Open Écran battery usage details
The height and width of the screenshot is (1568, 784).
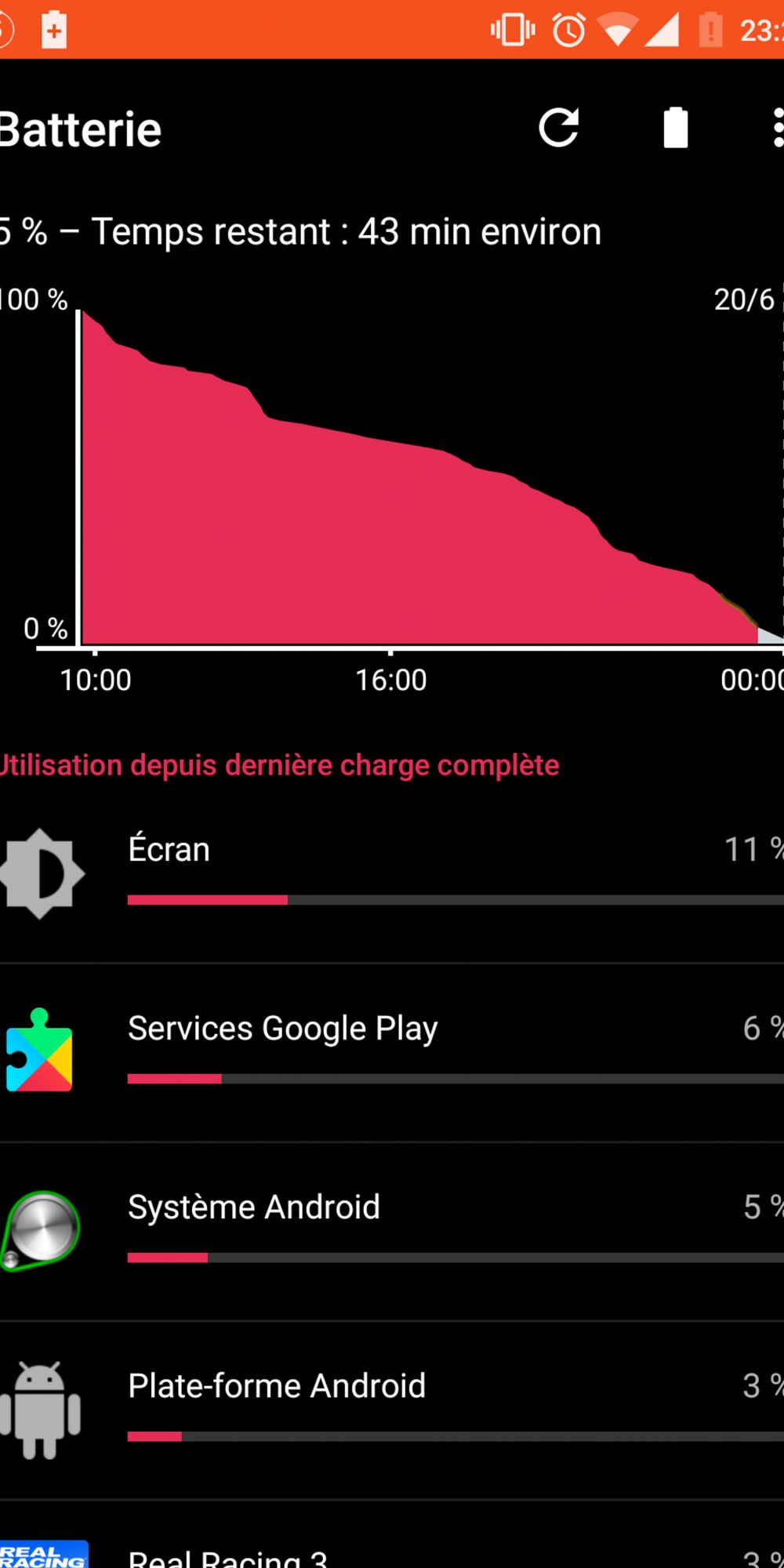(x=392, y=873)
